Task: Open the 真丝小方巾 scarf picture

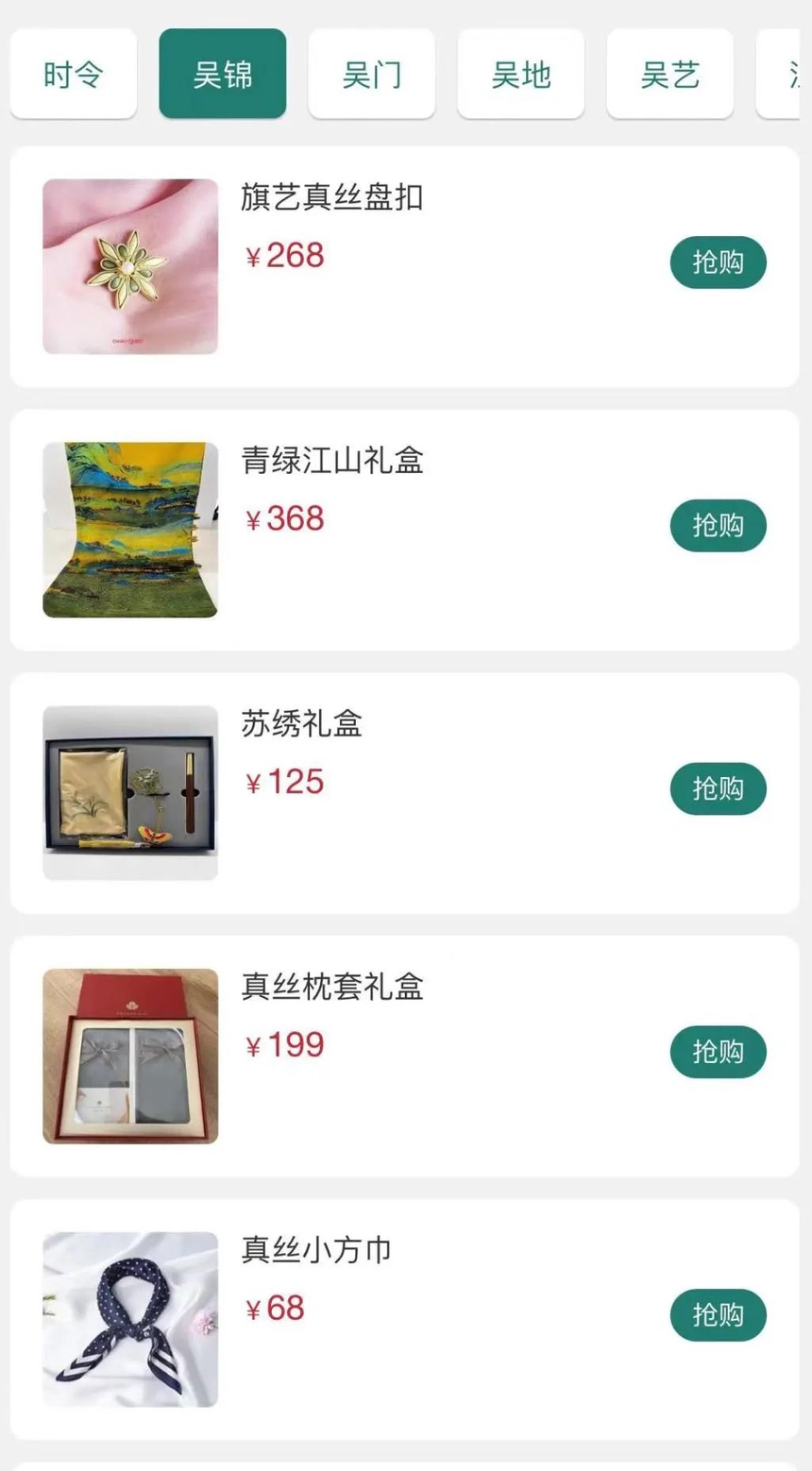Action: pyautogui.click(x=130, y=1319)
